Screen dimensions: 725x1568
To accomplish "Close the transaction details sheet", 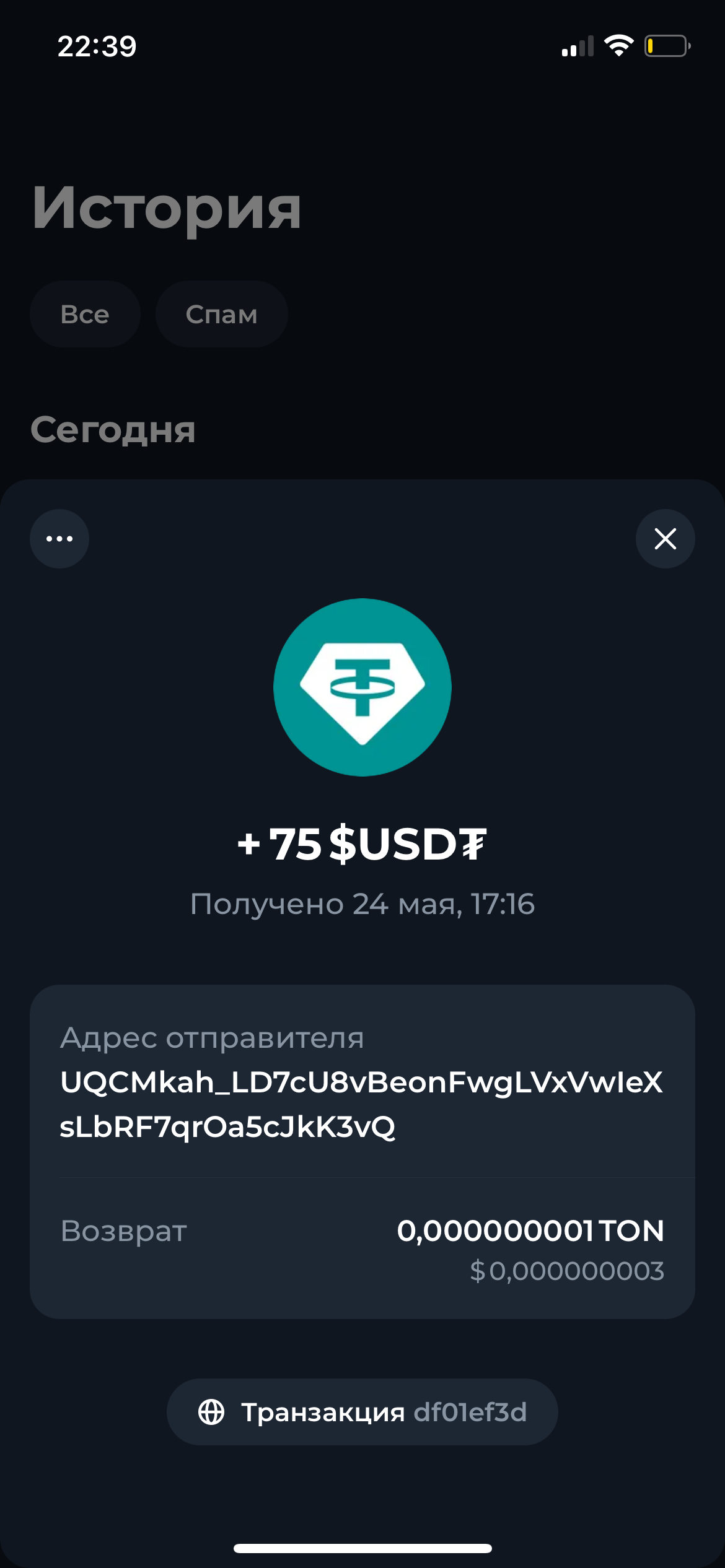I will tap(665, 539).
